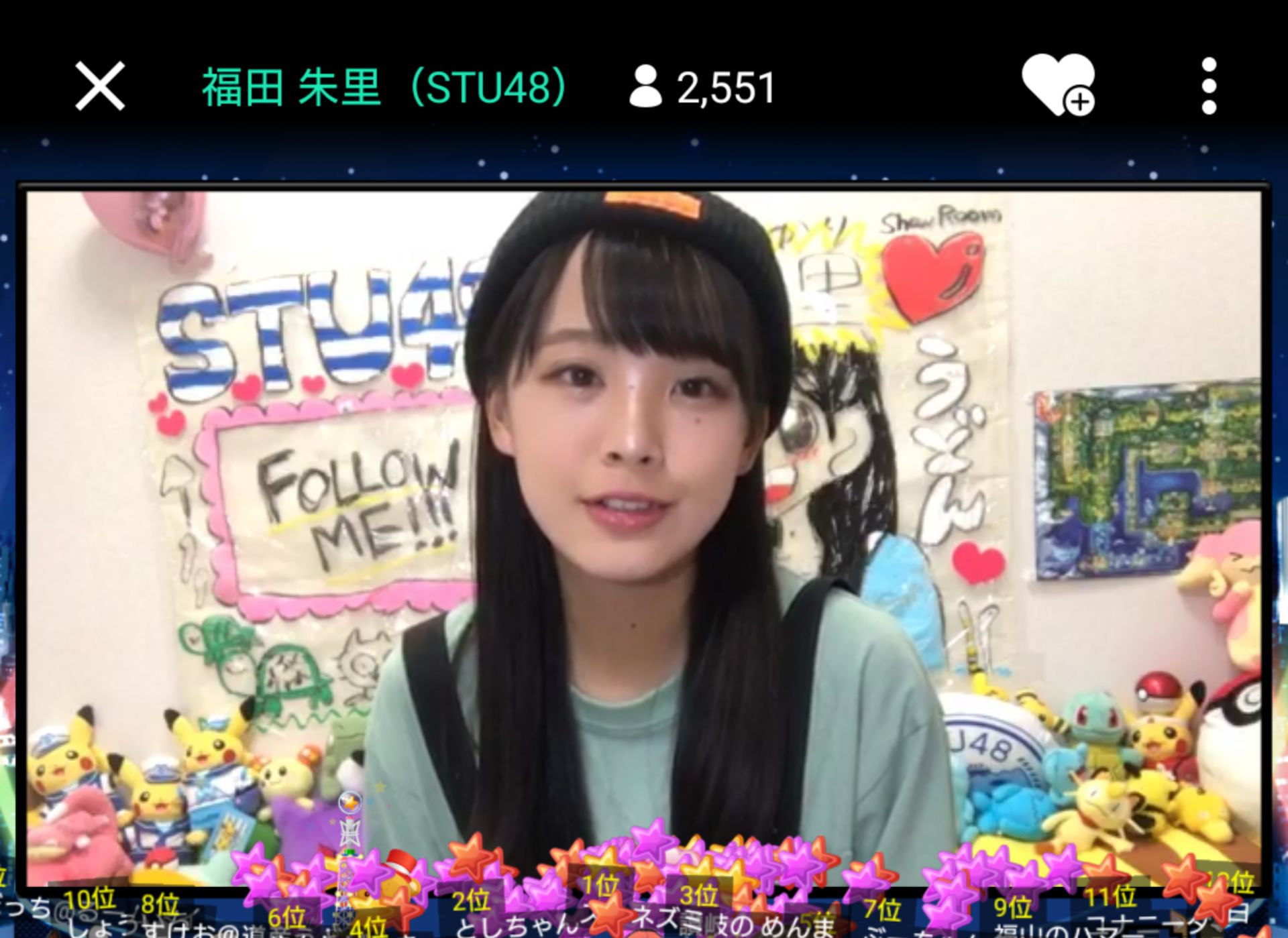
Task: Follow this room with the heart-plus icon
Action: click(x=1058, y=85)
